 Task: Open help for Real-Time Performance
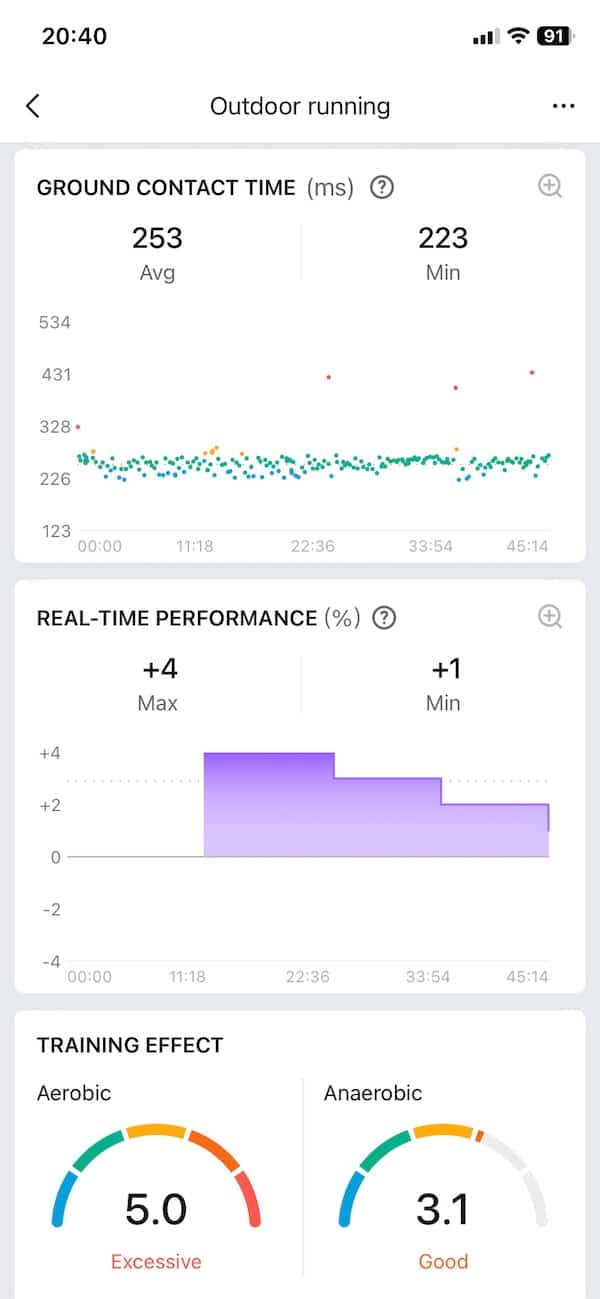click(384, 618)
